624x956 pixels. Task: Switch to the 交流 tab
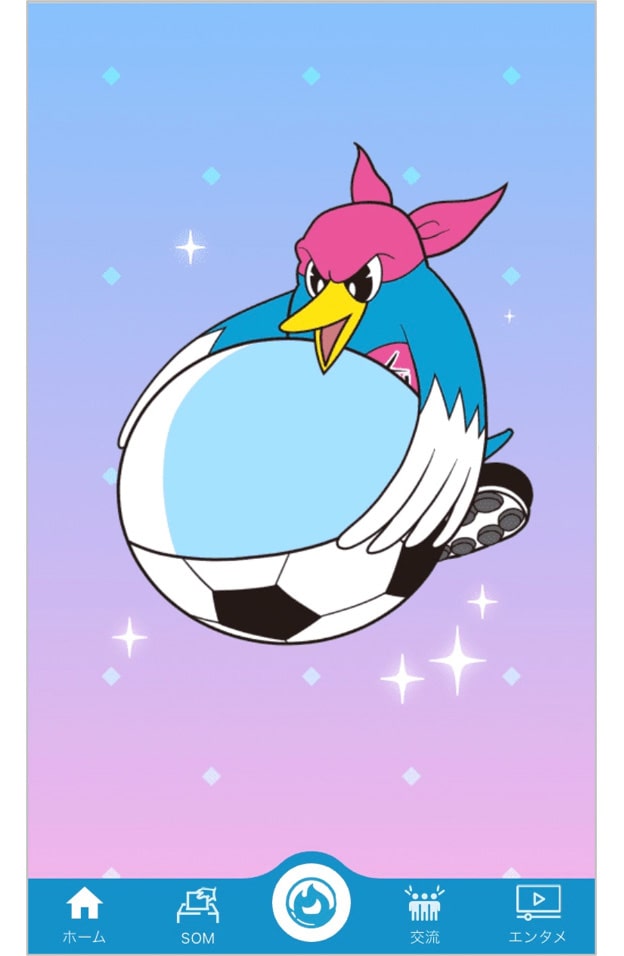pyautogui.click(x=424, y=914)
